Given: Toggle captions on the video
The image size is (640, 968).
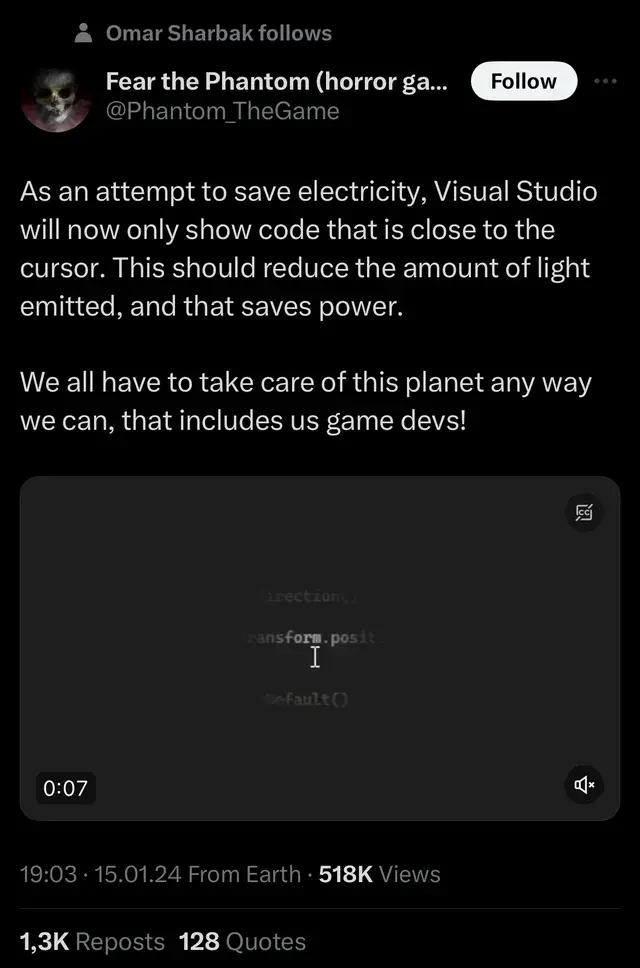Looking at the screenshot, I should pyautogui.click(x=584, y=513).
